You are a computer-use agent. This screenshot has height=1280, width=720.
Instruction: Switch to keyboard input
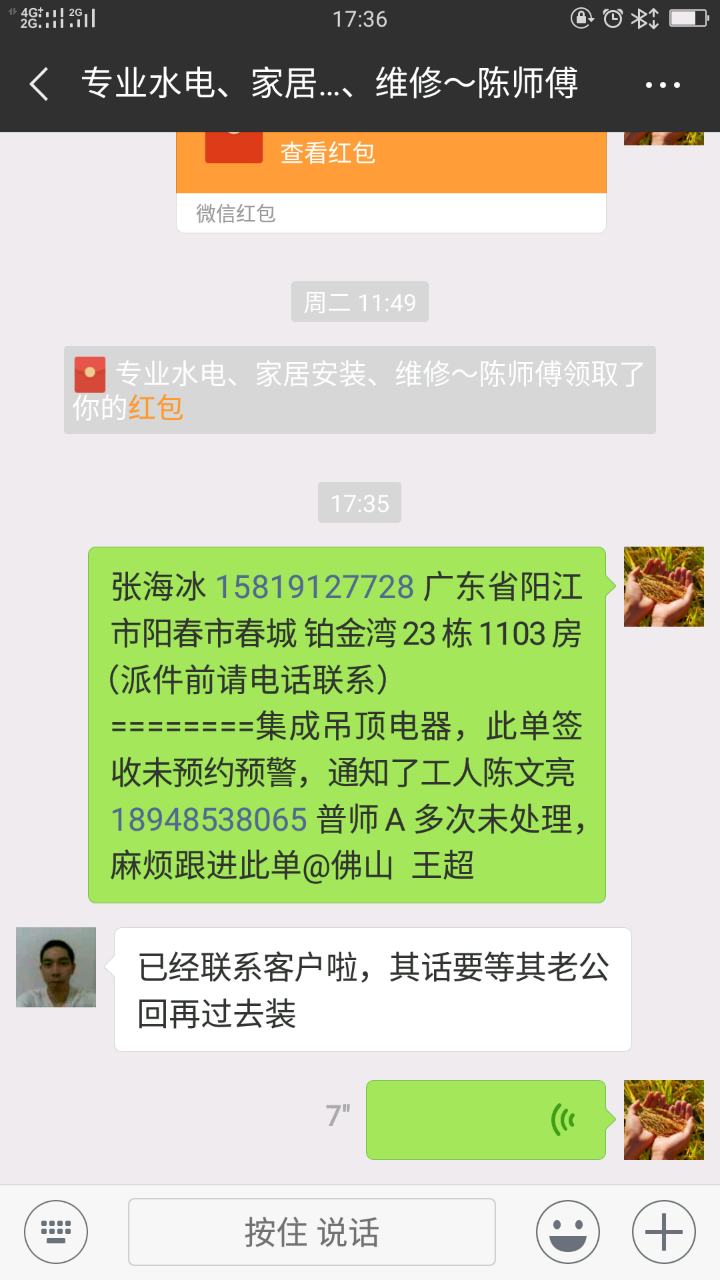tap(56, 1232)
